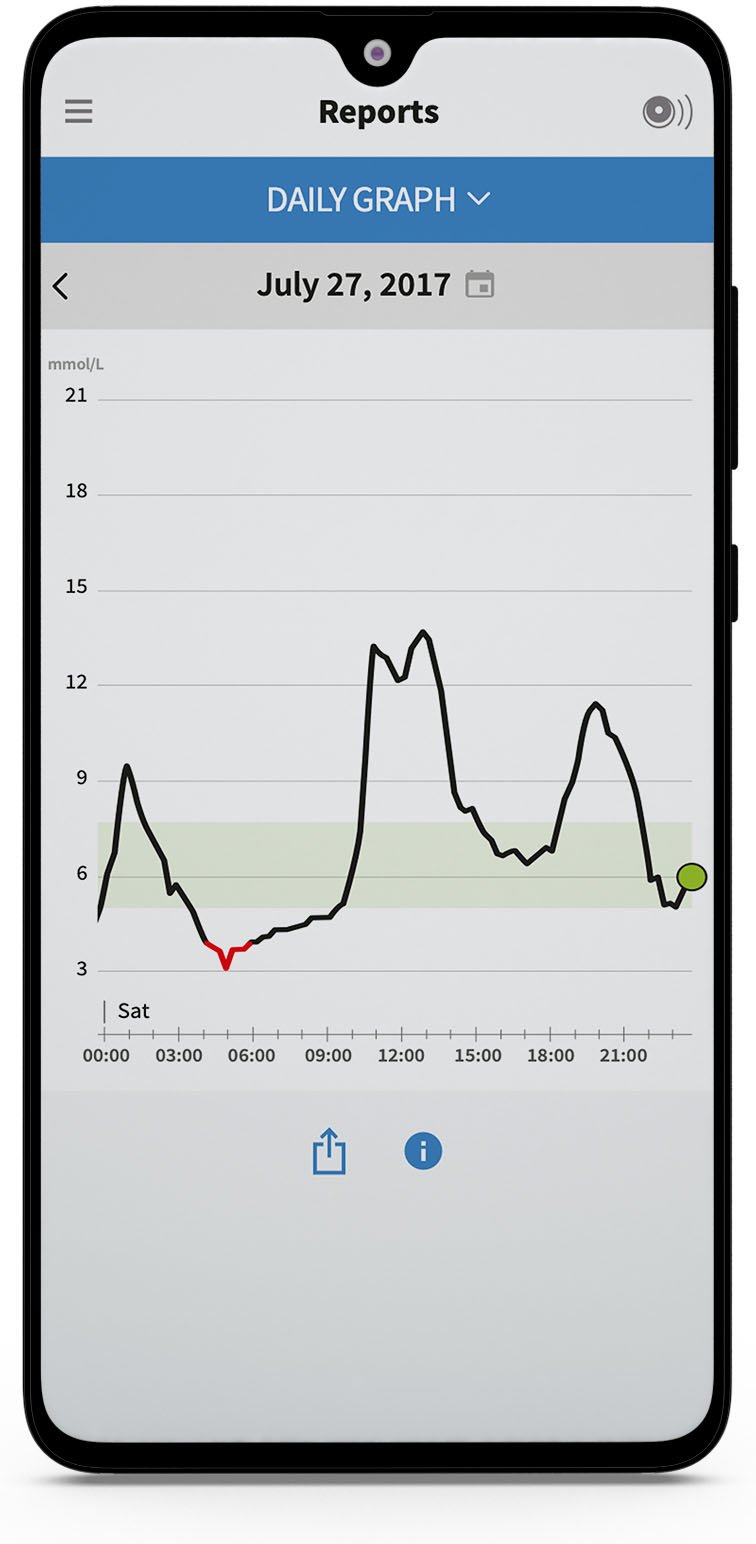Open the report info button
Viewport: 756px width, 1544px height.
[423, 1151]
